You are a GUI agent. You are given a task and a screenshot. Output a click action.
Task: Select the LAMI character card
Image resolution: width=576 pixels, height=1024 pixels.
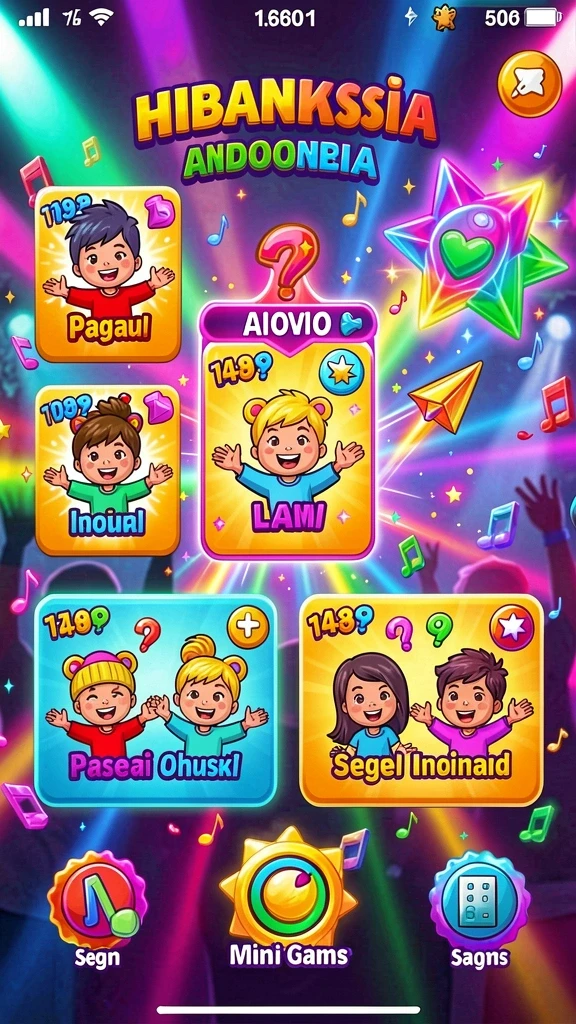click(288, 449)
